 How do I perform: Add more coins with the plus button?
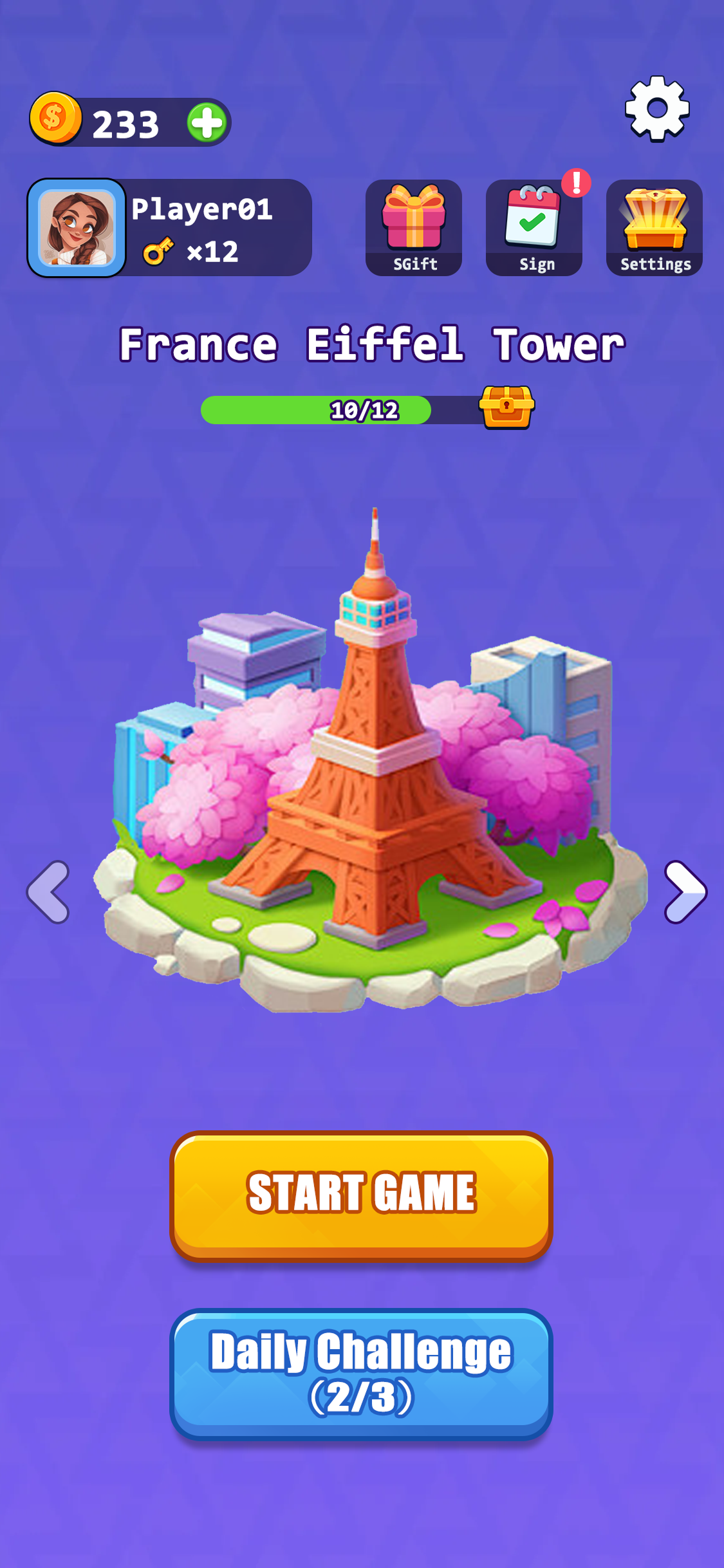coord(207,122)
